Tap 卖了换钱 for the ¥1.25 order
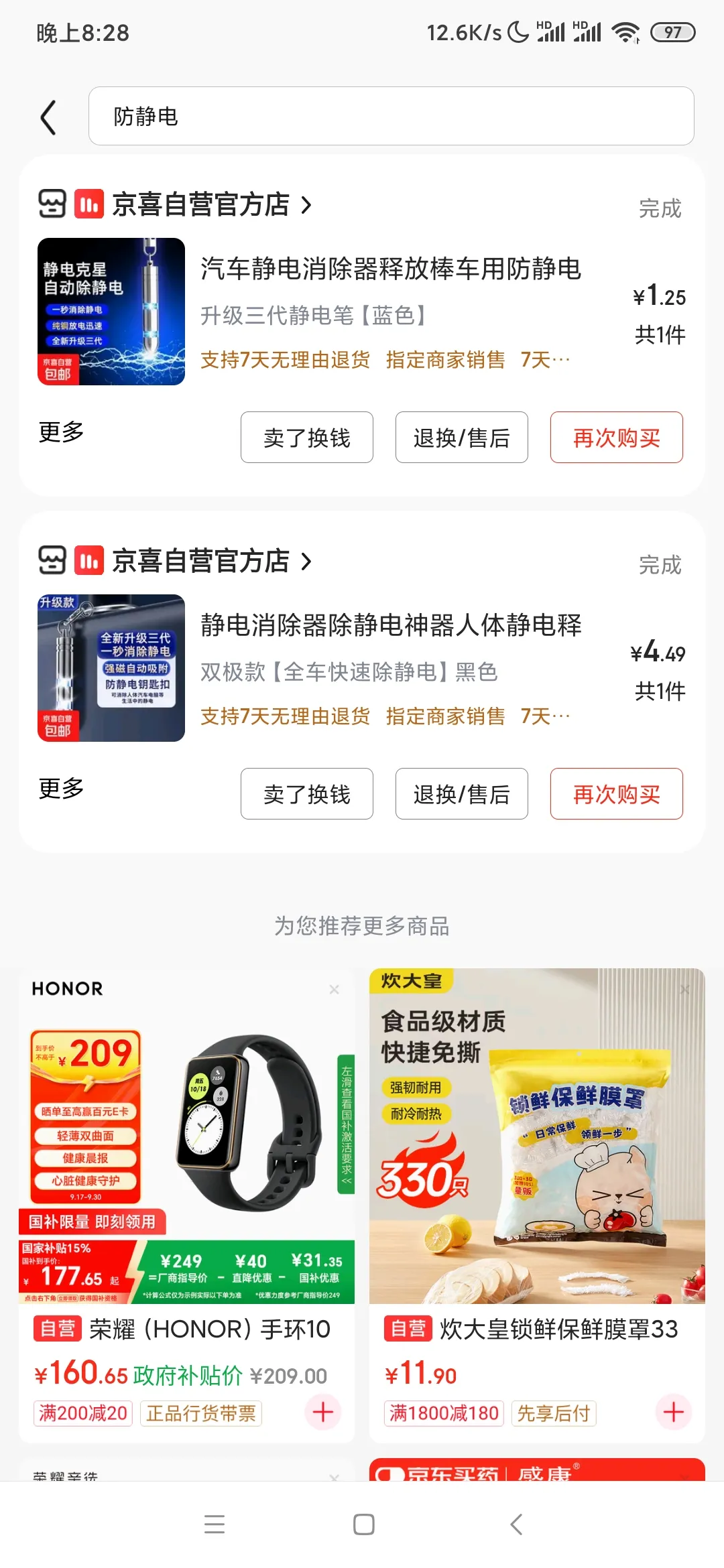This screenshot has width=724, height=1568. [x=306, y=438]
